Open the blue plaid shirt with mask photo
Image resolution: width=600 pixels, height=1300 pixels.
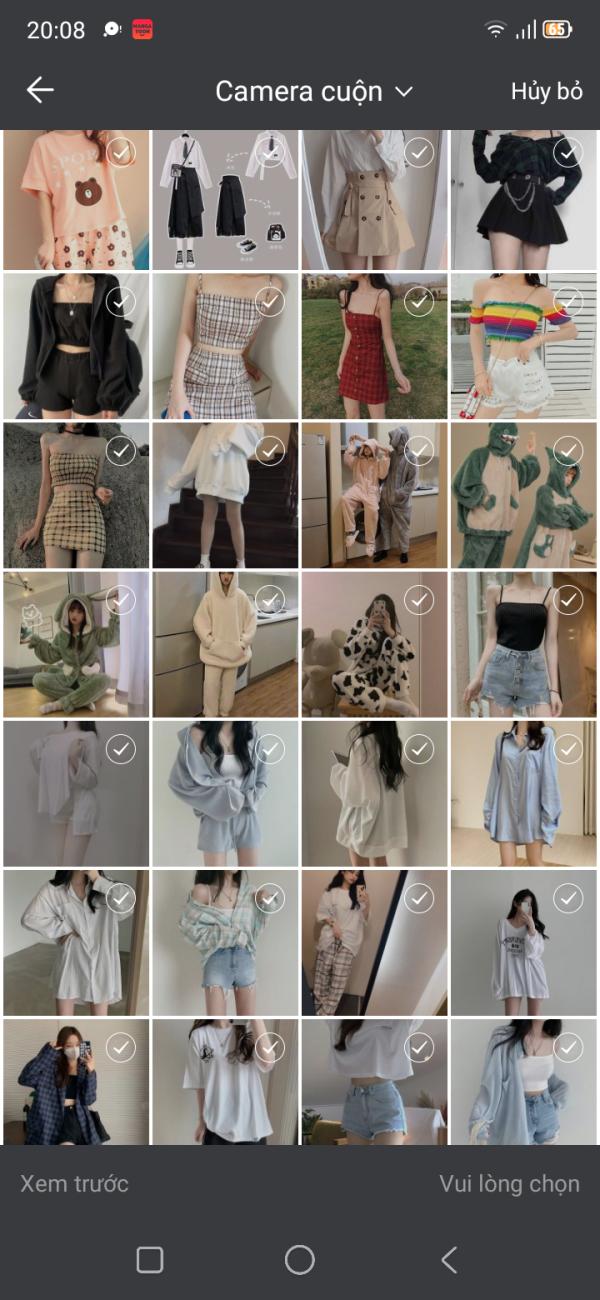coord(76,1082)
